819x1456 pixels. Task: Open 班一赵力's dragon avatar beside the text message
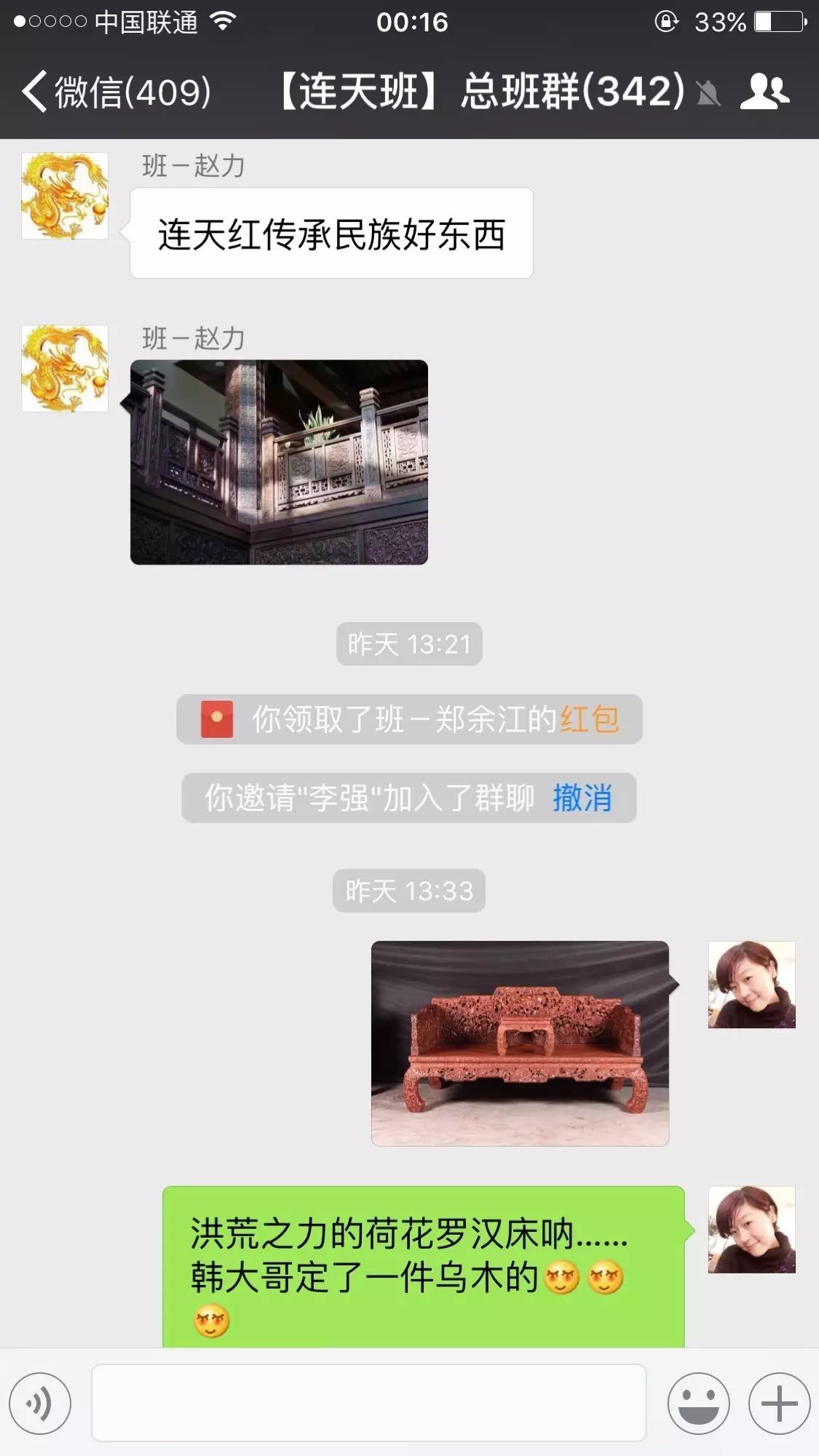tap(65, 196)
